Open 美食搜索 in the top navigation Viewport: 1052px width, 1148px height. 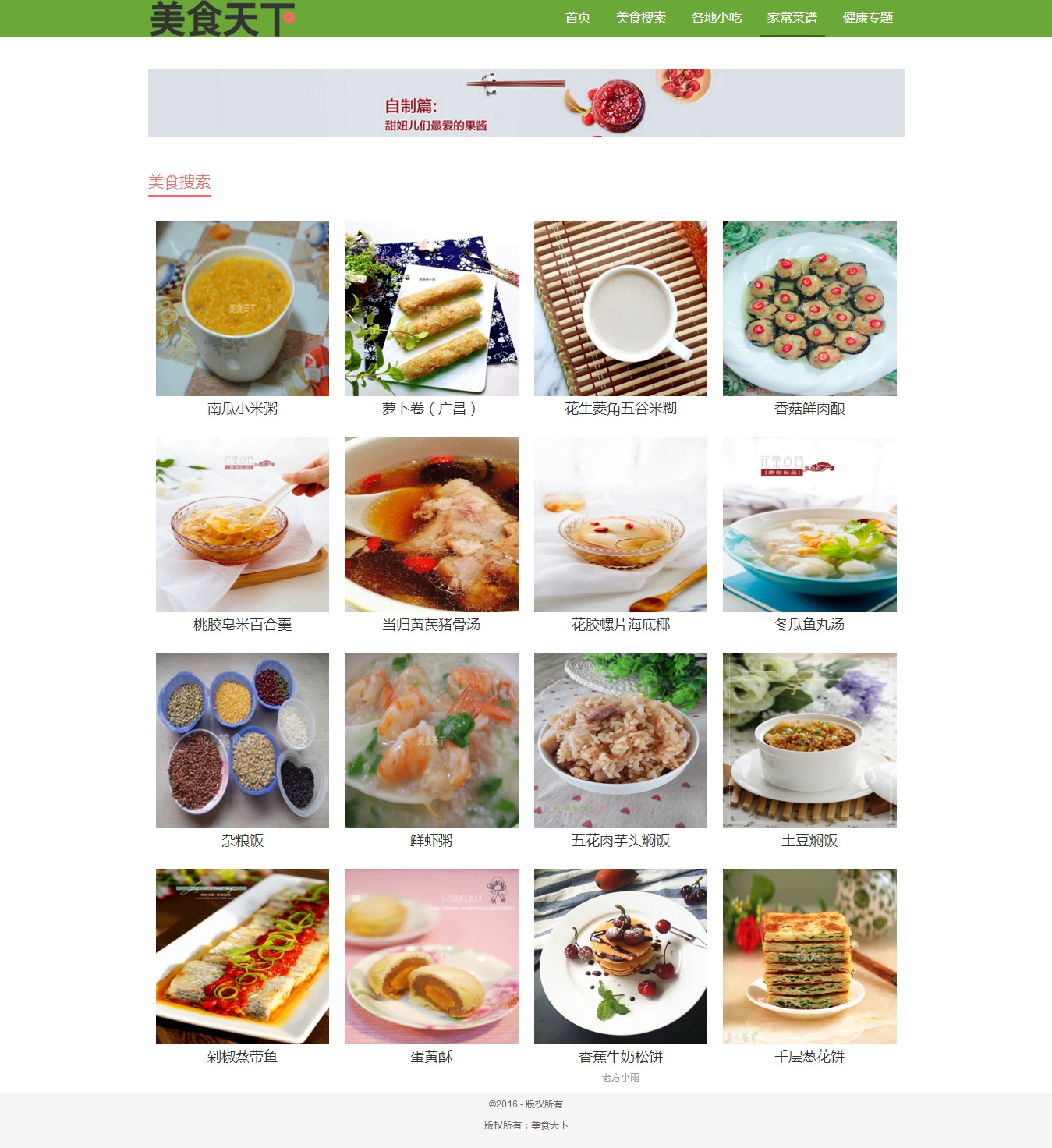click(640, 18)
